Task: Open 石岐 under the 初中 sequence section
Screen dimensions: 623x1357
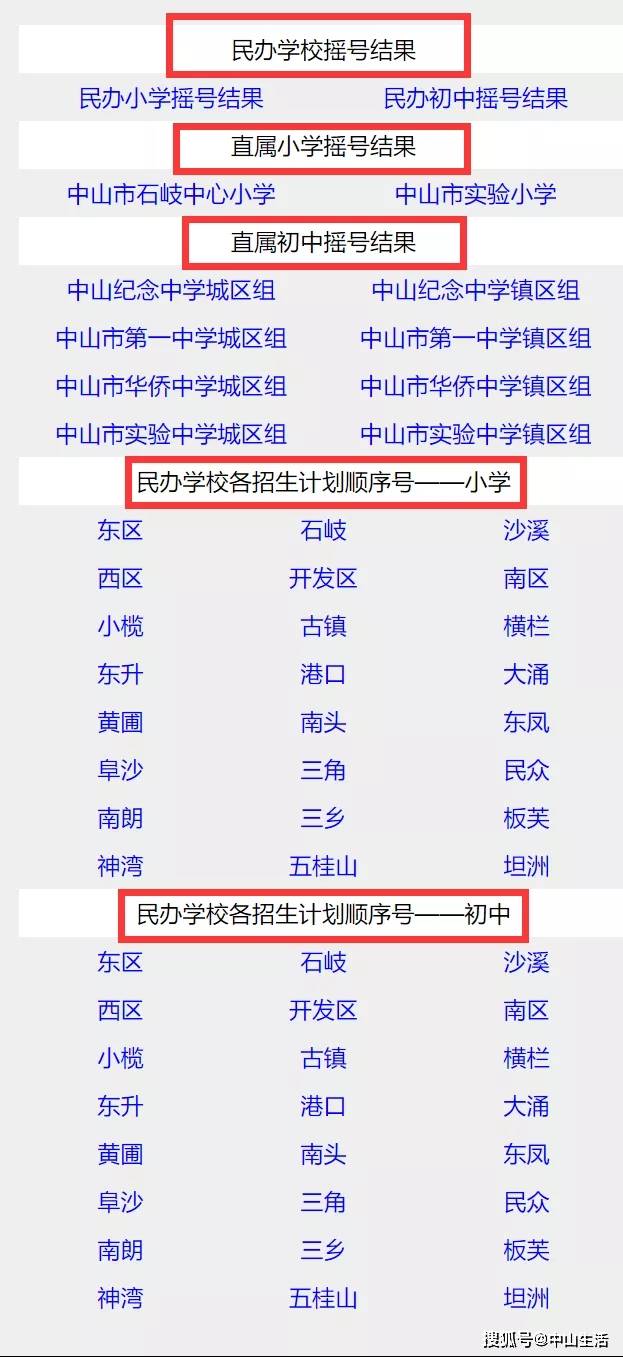Action: [323, 962]
